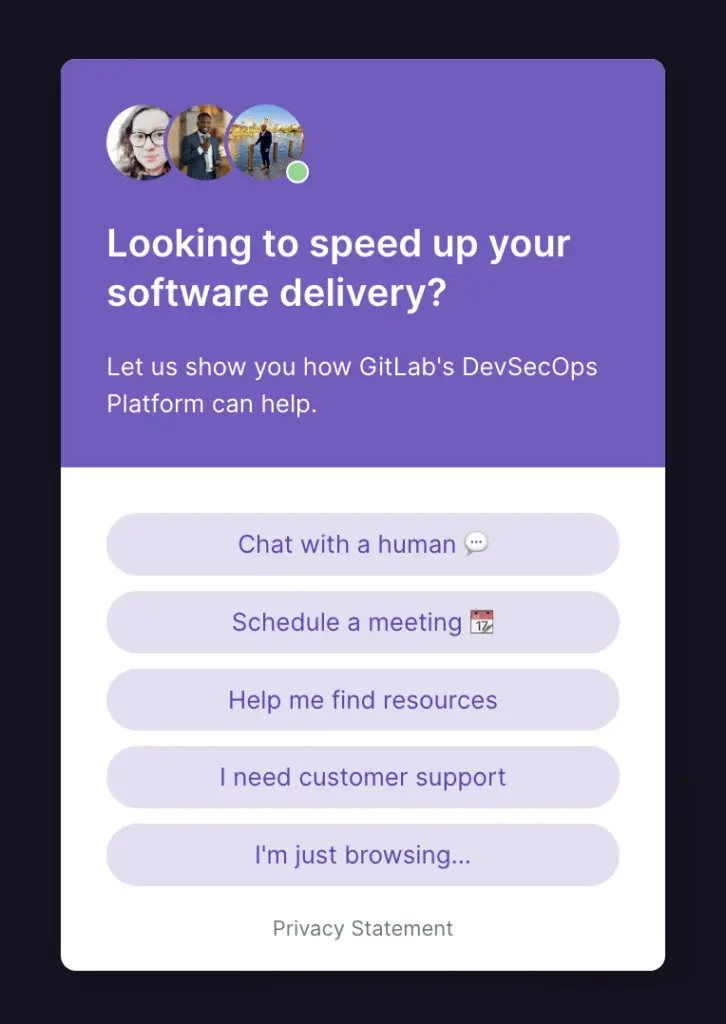Image resolution: width=726 pixels, height=1024 pixels.
Task: Click the green online status indicator
Action: (297, 171)
